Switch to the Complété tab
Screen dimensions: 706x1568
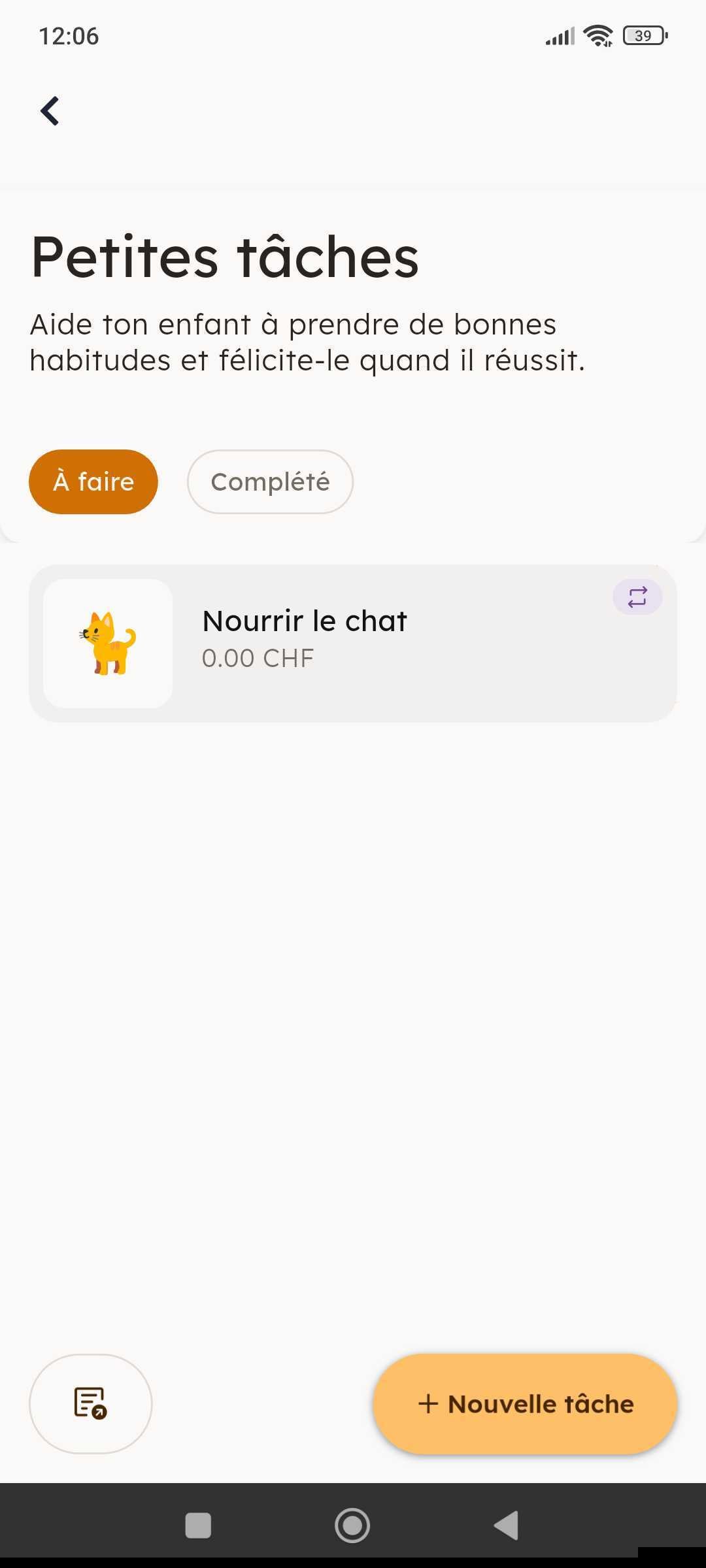270,482
